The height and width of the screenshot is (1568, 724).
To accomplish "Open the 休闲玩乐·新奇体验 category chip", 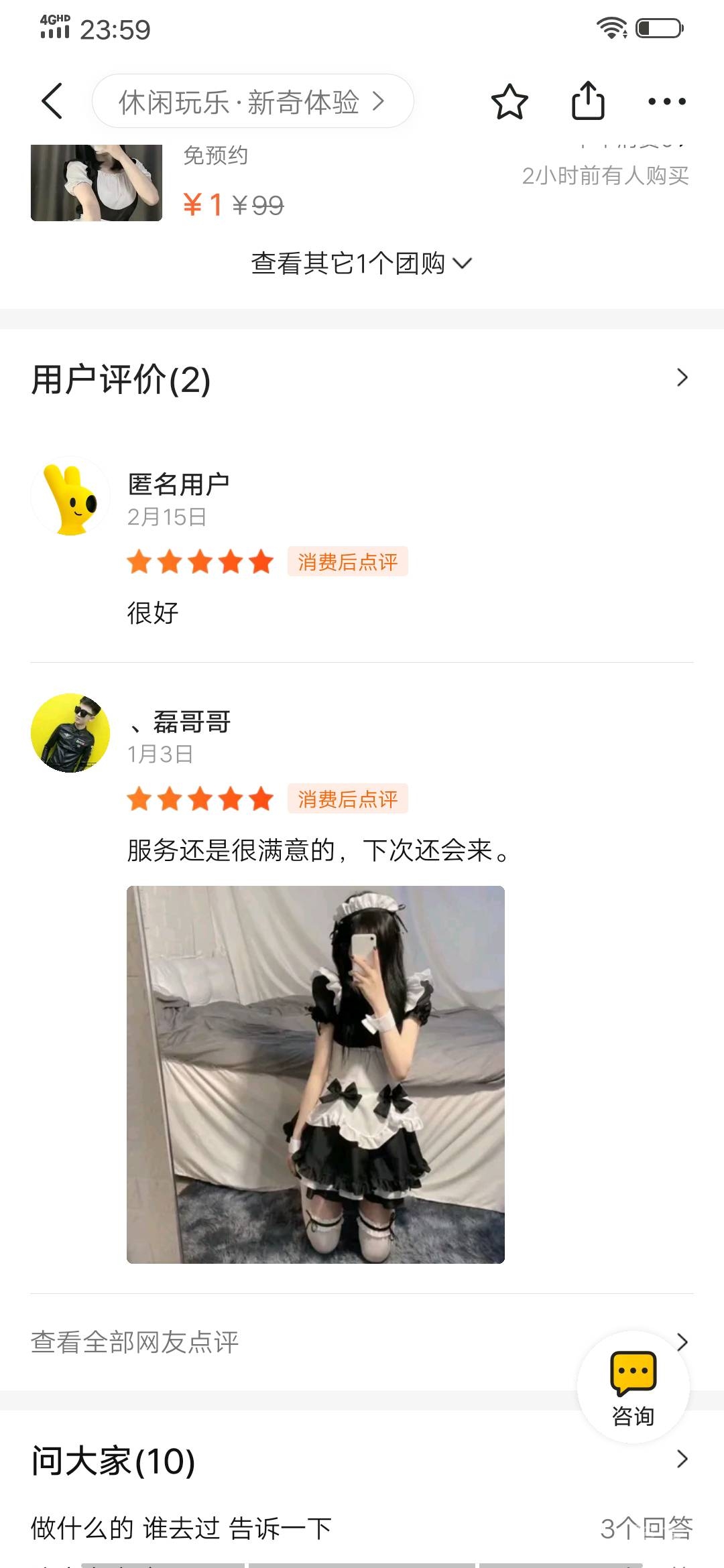I will click(252, 102).
